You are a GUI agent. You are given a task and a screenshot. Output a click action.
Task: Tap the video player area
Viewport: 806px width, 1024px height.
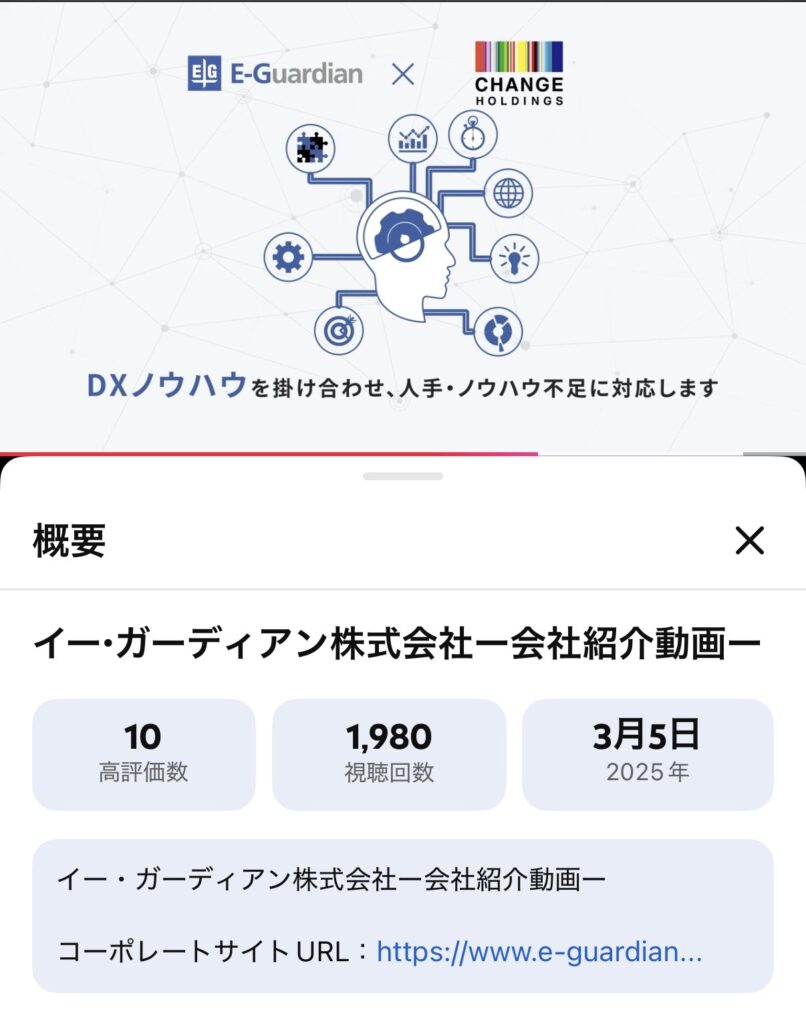(x=403, y=230)
